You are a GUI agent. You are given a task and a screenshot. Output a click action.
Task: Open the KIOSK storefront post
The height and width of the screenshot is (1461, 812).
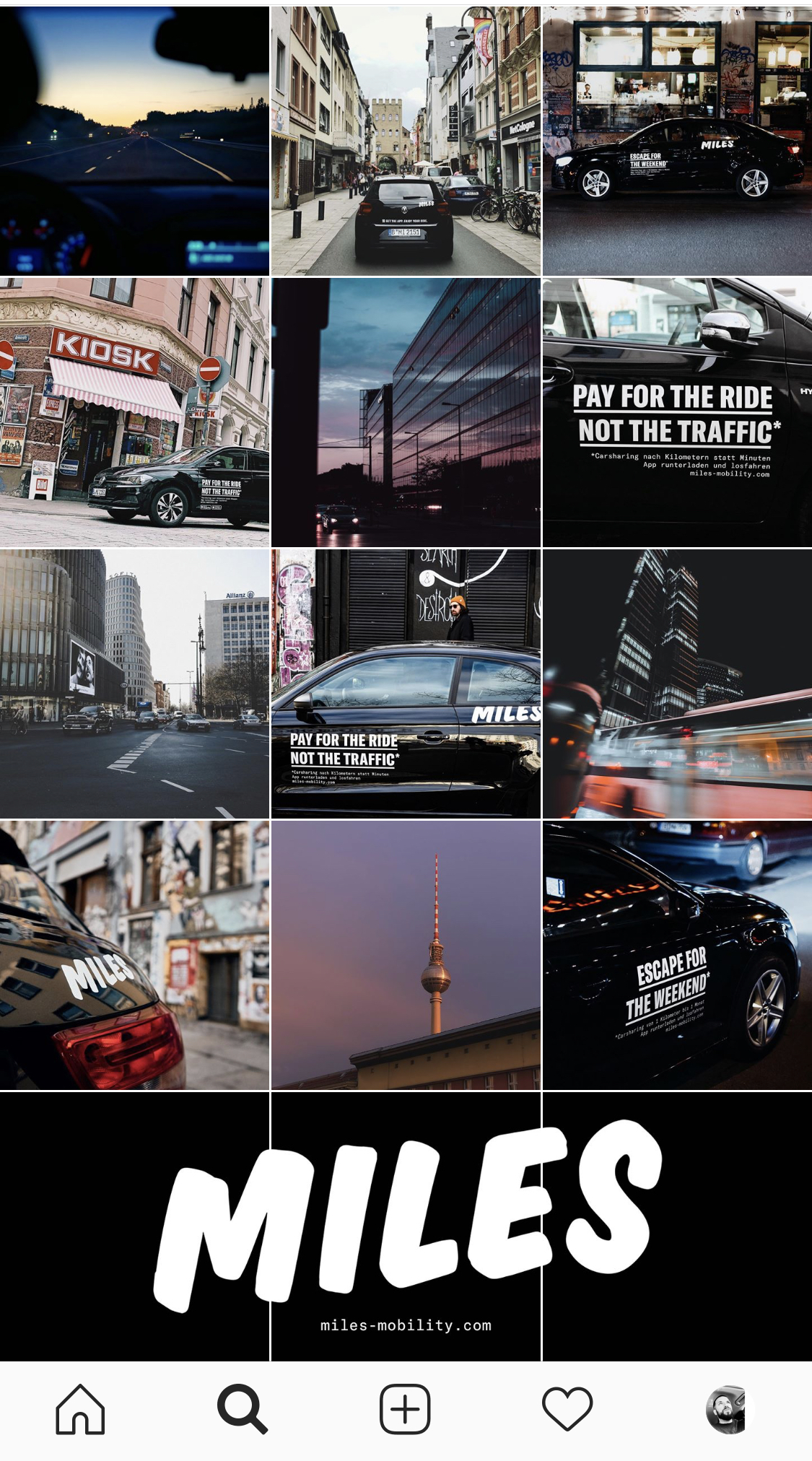tap(134, 412)
